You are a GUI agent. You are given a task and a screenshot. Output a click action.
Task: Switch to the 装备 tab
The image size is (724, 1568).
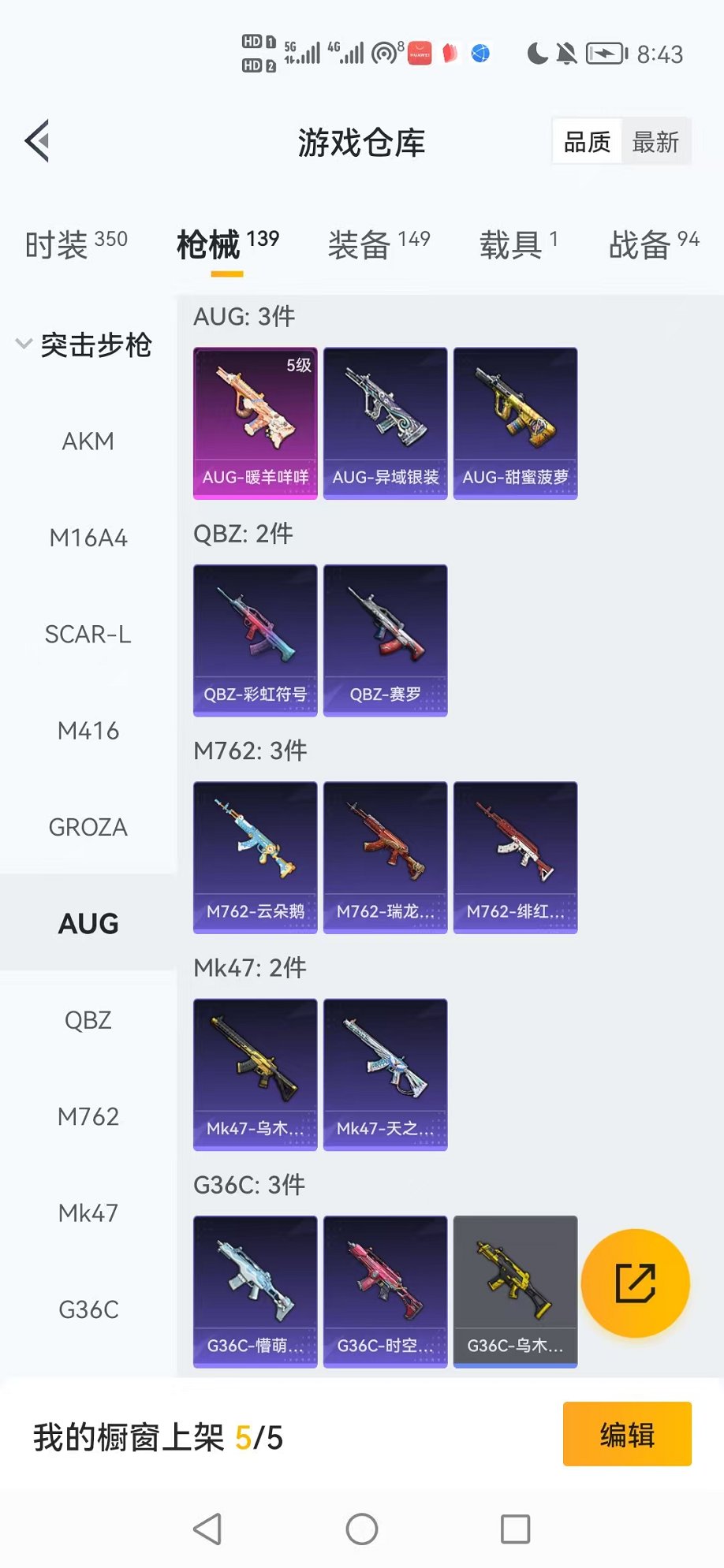pyautogui.click(x=379, y=244)
